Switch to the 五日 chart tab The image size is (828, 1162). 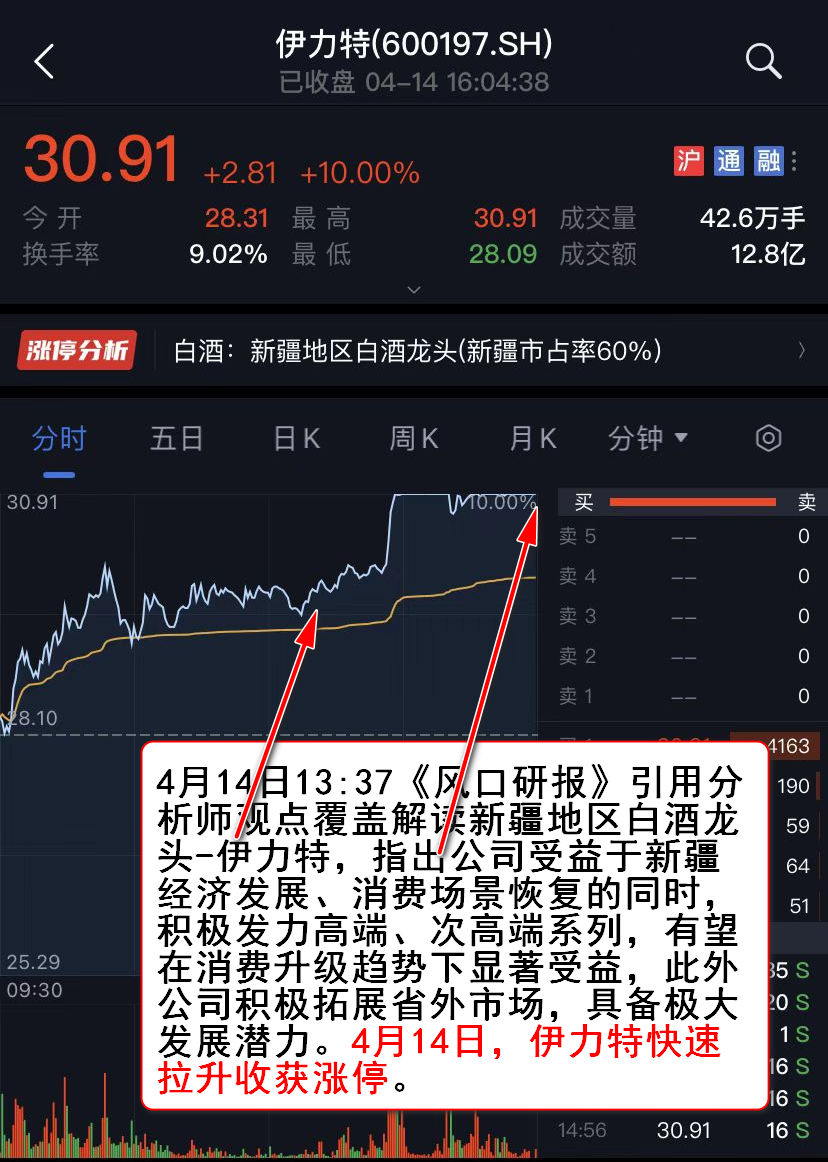[177, 438]
